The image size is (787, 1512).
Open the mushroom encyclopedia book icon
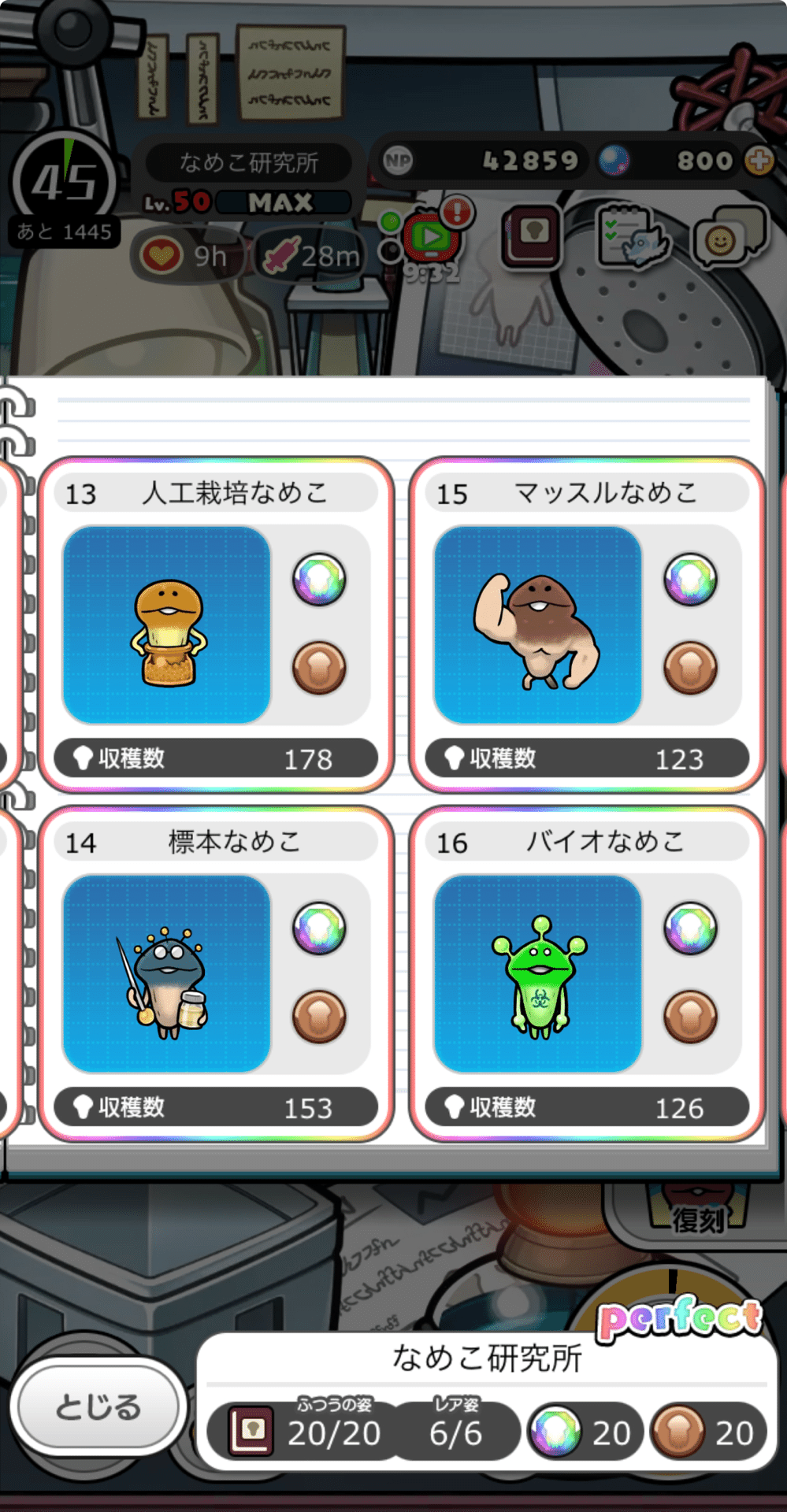533,235
